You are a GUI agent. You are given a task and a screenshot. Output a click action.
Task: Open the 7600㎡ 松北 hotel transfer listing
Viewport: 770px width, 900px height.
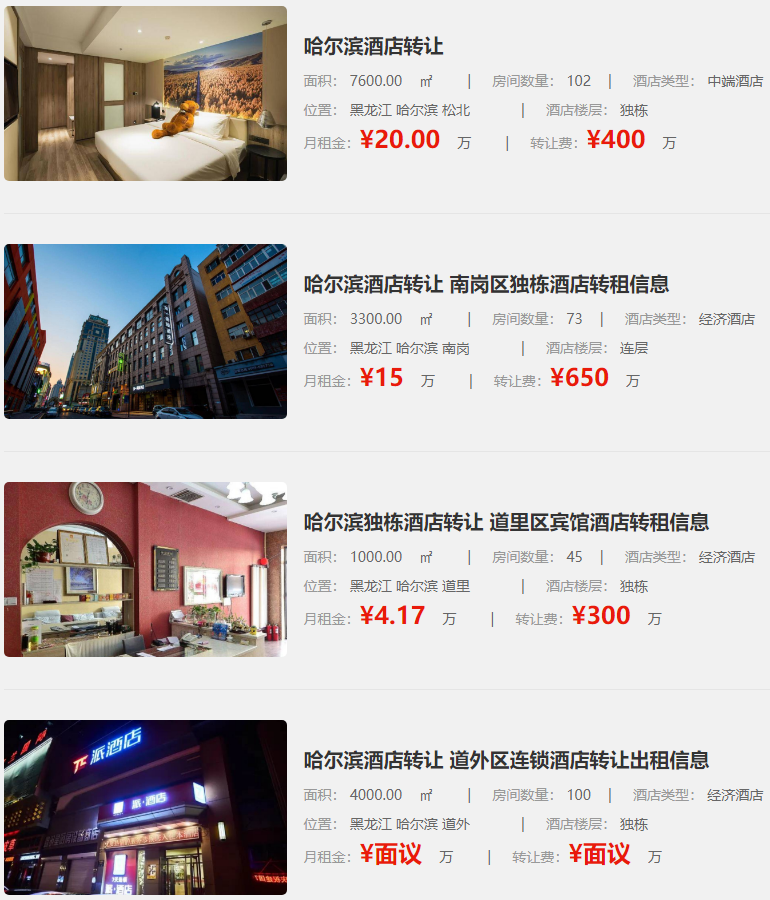point(373,46)
